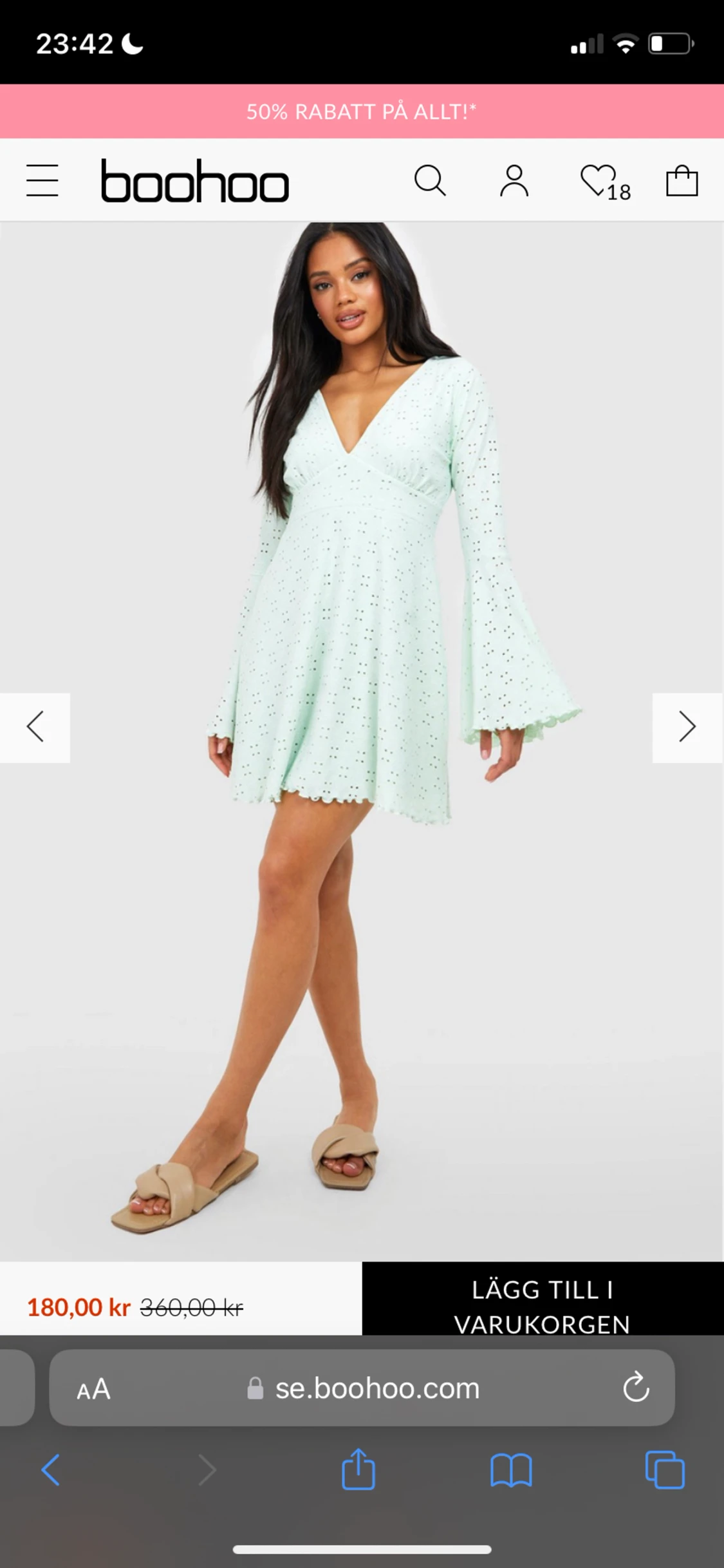Tap the se.boohoo.com address bar
The width and height of the screenshot is (724, 1568).
point(377,1388)
